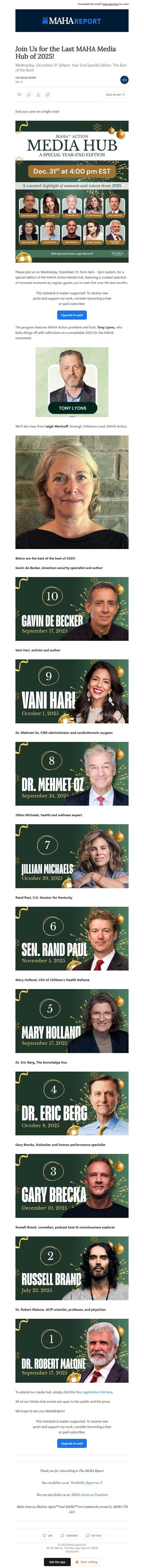Tap the 'Subscribe here' link at top
The width and height of the screenshot is (144, 1568).
pos(111,4)
